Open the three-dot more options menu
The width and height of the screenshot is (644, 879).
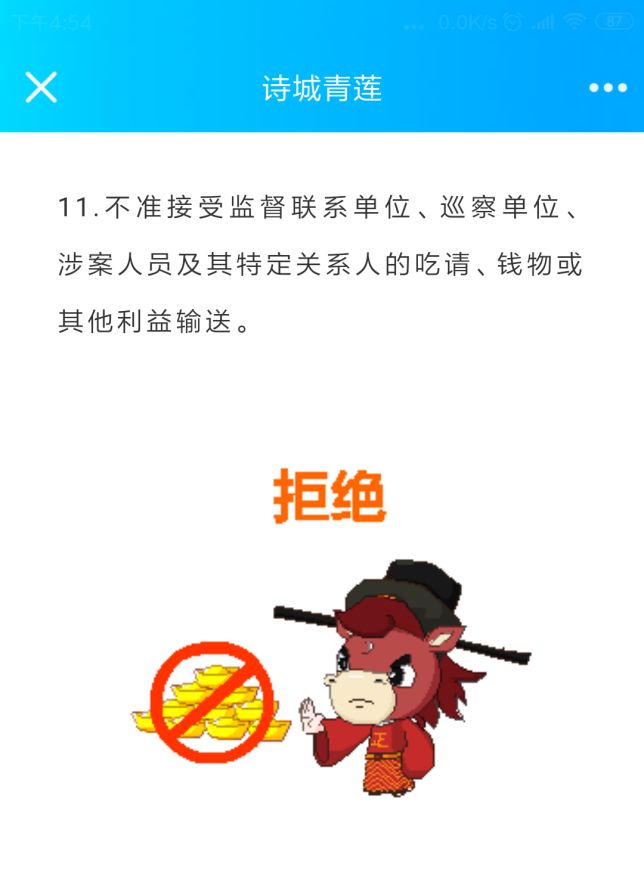click(607, 88)
